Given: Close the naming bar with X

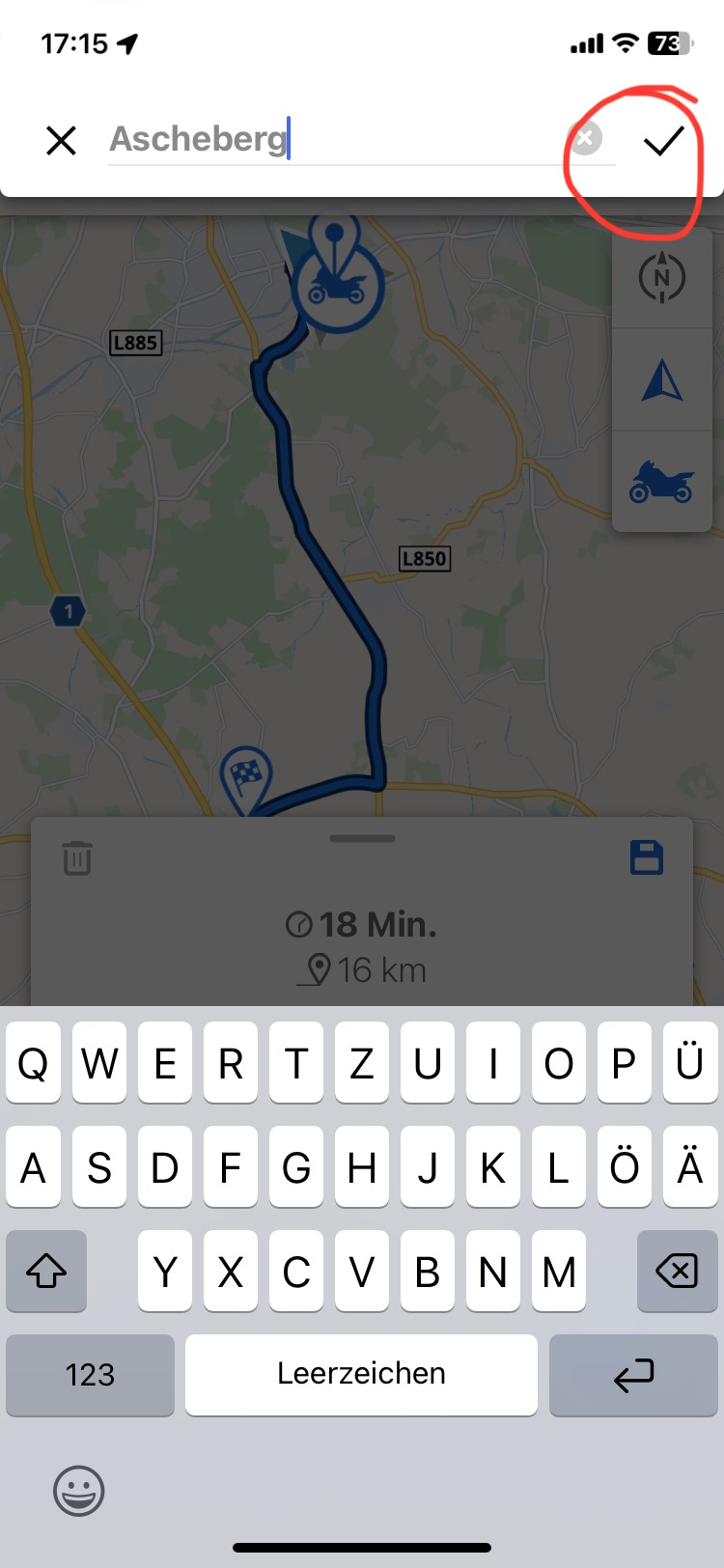Looking at the screenshot, I should coord(61,141).
